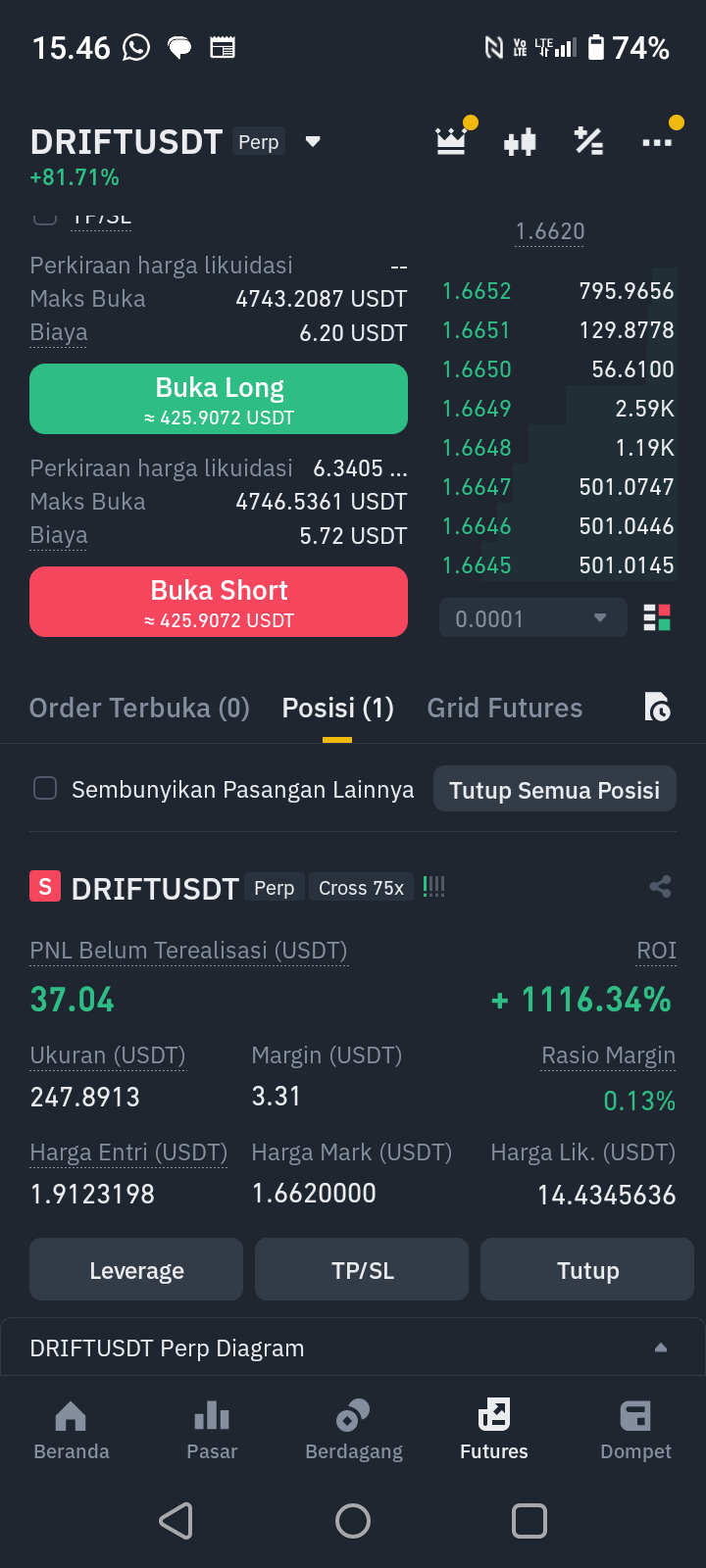Open the percent calculator icon
Image resolution: width=706 pixels, height=1568 pixels.
click(588, 142)
